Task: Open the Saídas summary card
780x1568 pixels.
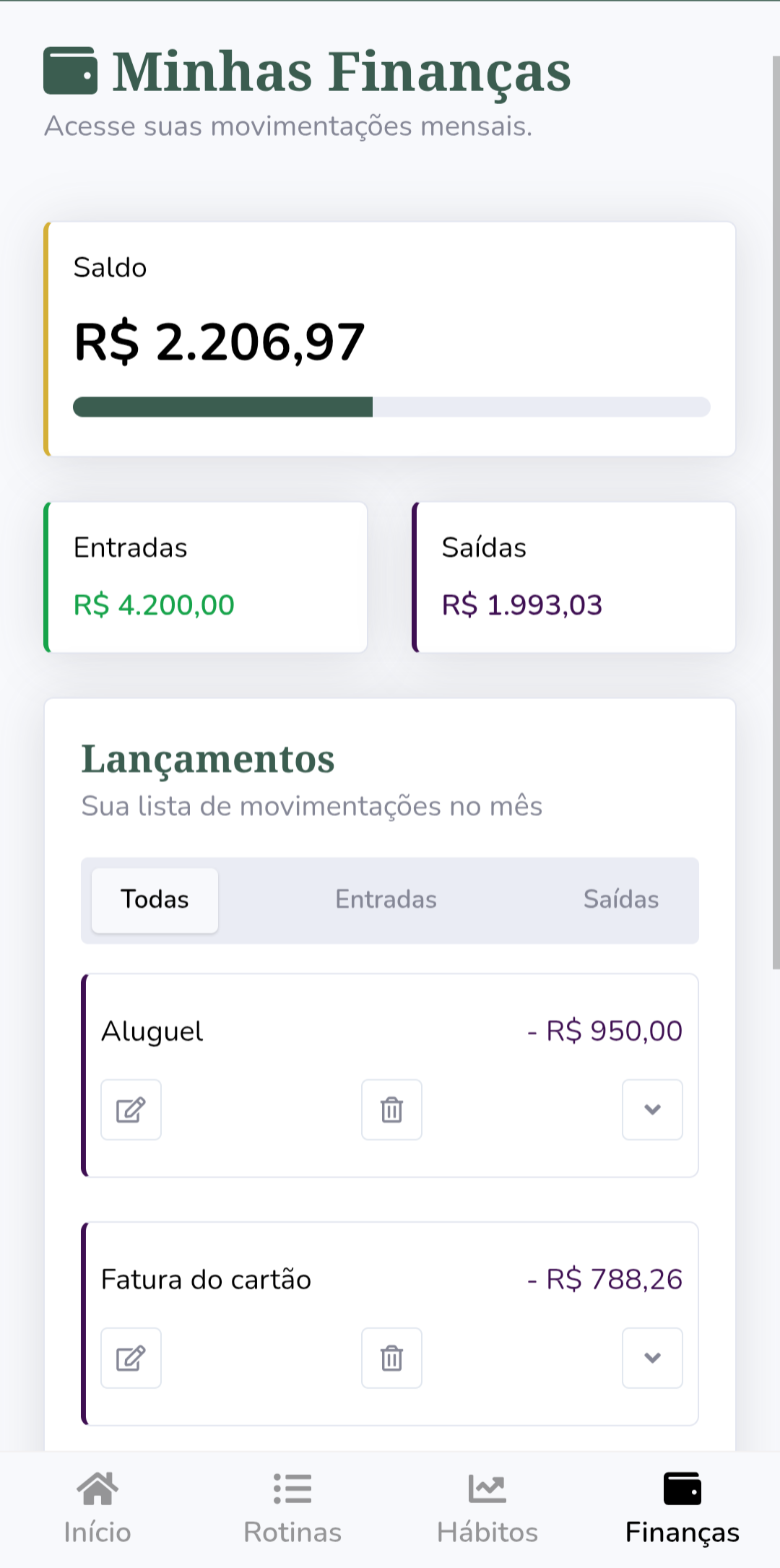Action: tap(573, 576)
